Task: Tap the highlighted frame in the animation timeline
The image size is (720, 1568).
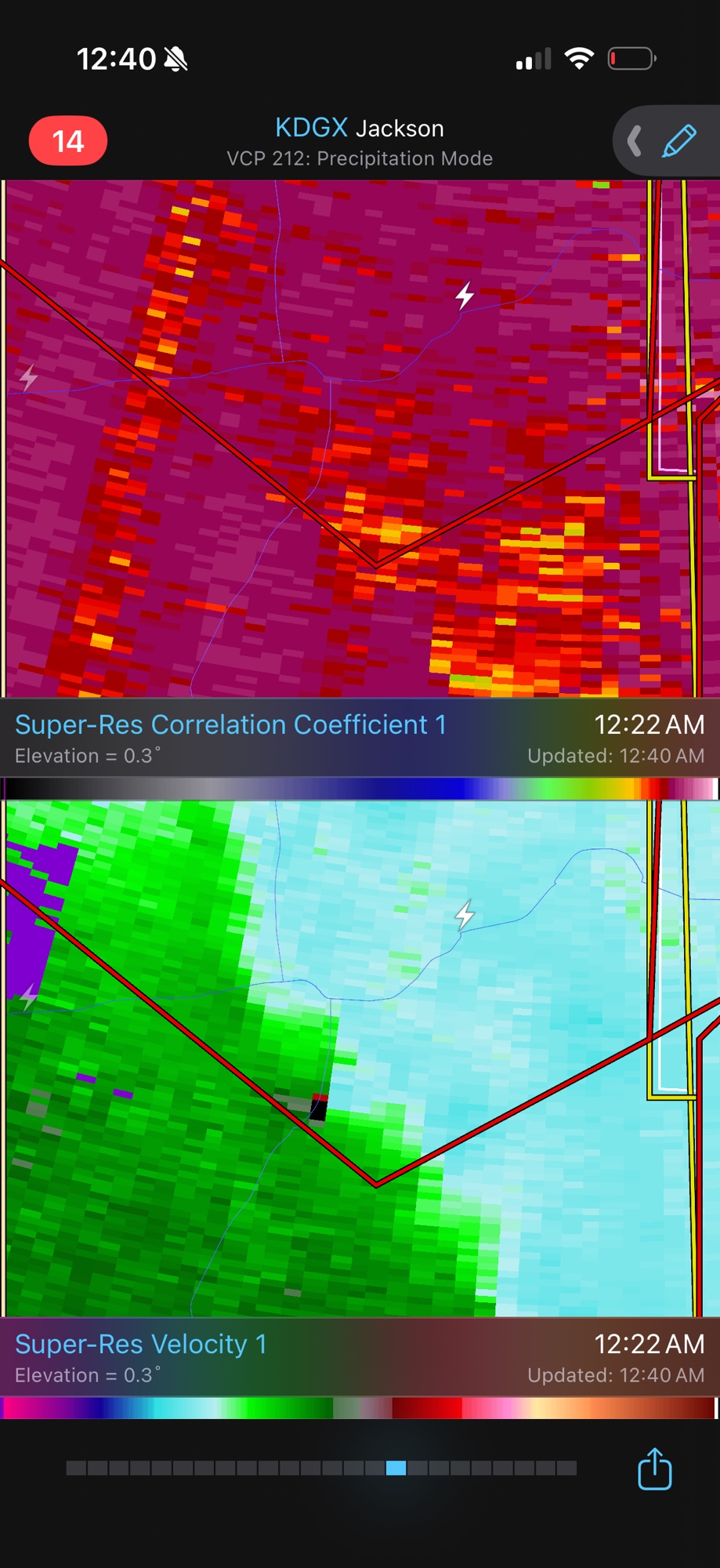Action: [396, 1468]
